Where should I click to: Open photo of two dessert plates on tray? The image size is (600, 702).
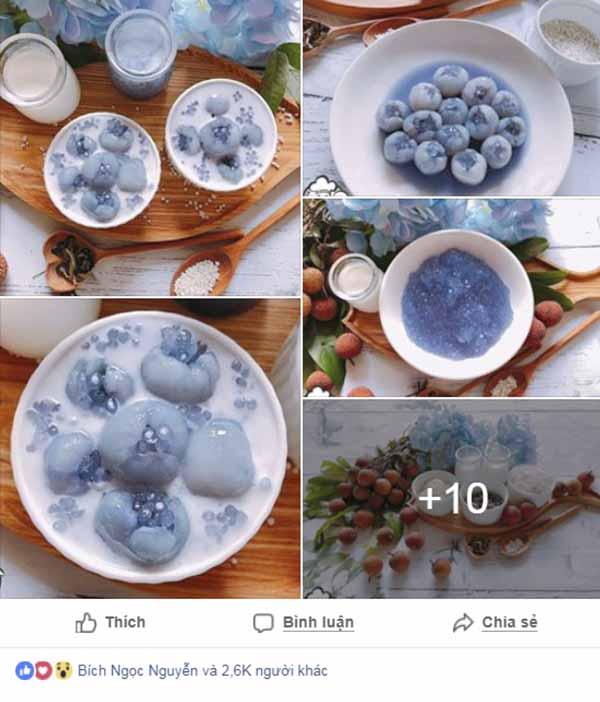(x=150, y=147)
